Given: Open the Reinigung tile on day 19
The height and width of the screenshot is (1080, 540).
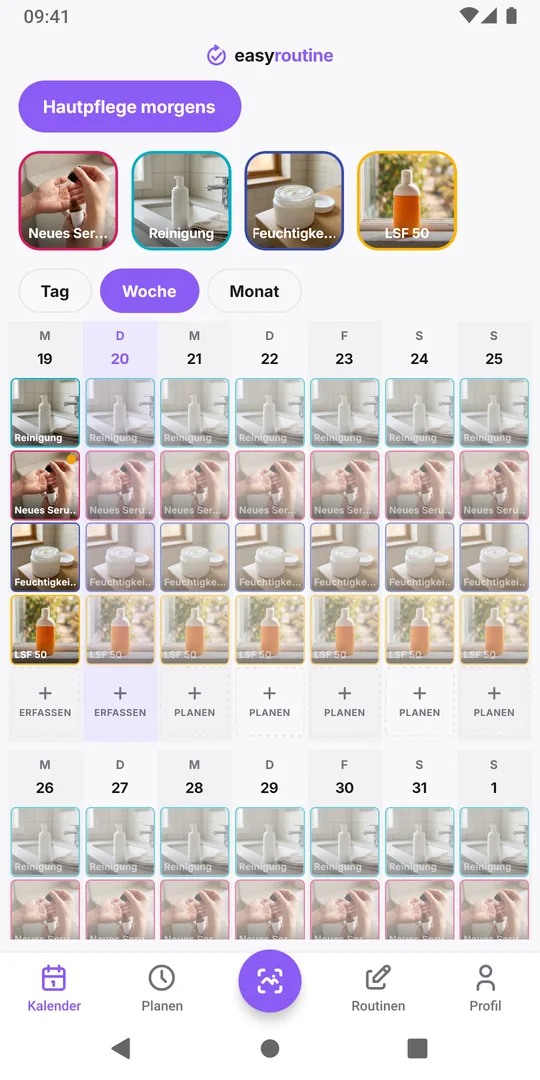Looking at the screenshot, I should click(45, 412).
